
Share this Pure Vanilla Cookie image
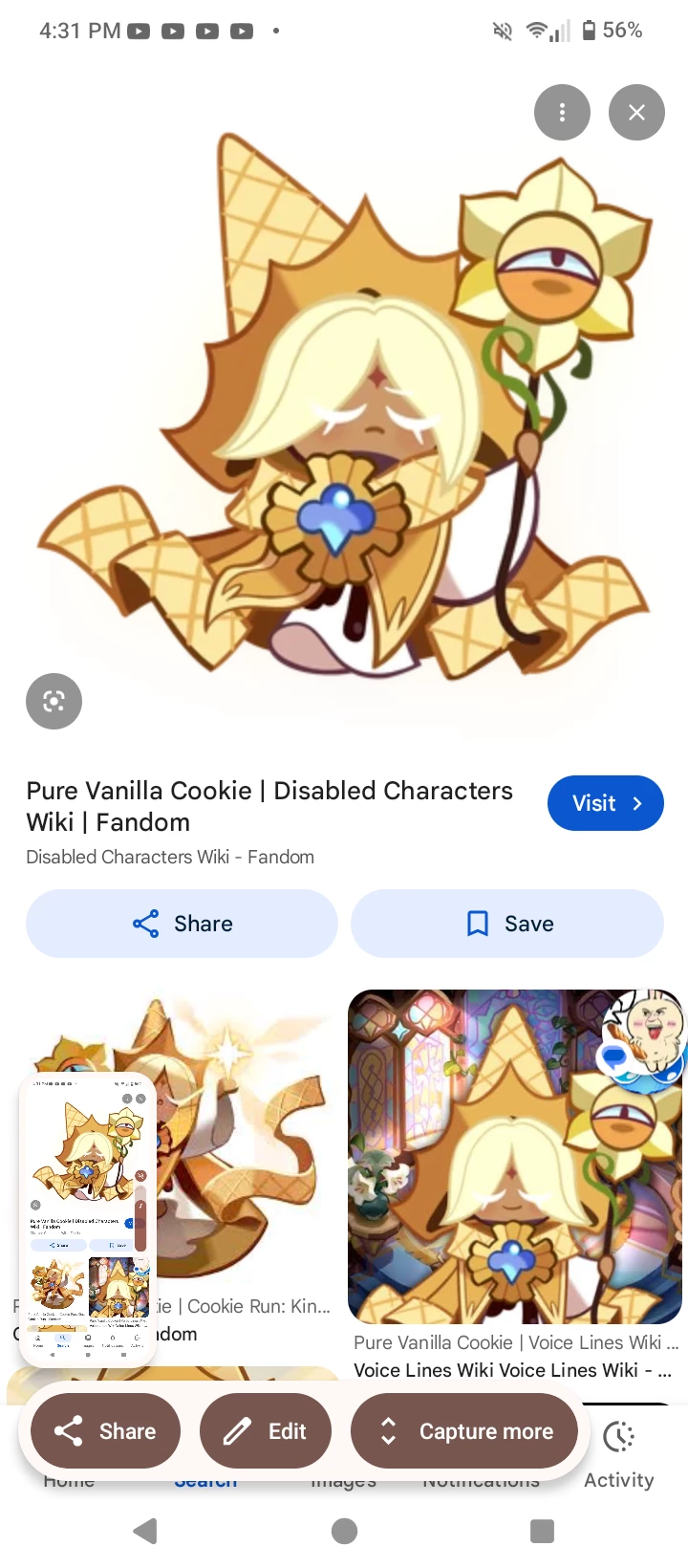click(x=182, y=924)
